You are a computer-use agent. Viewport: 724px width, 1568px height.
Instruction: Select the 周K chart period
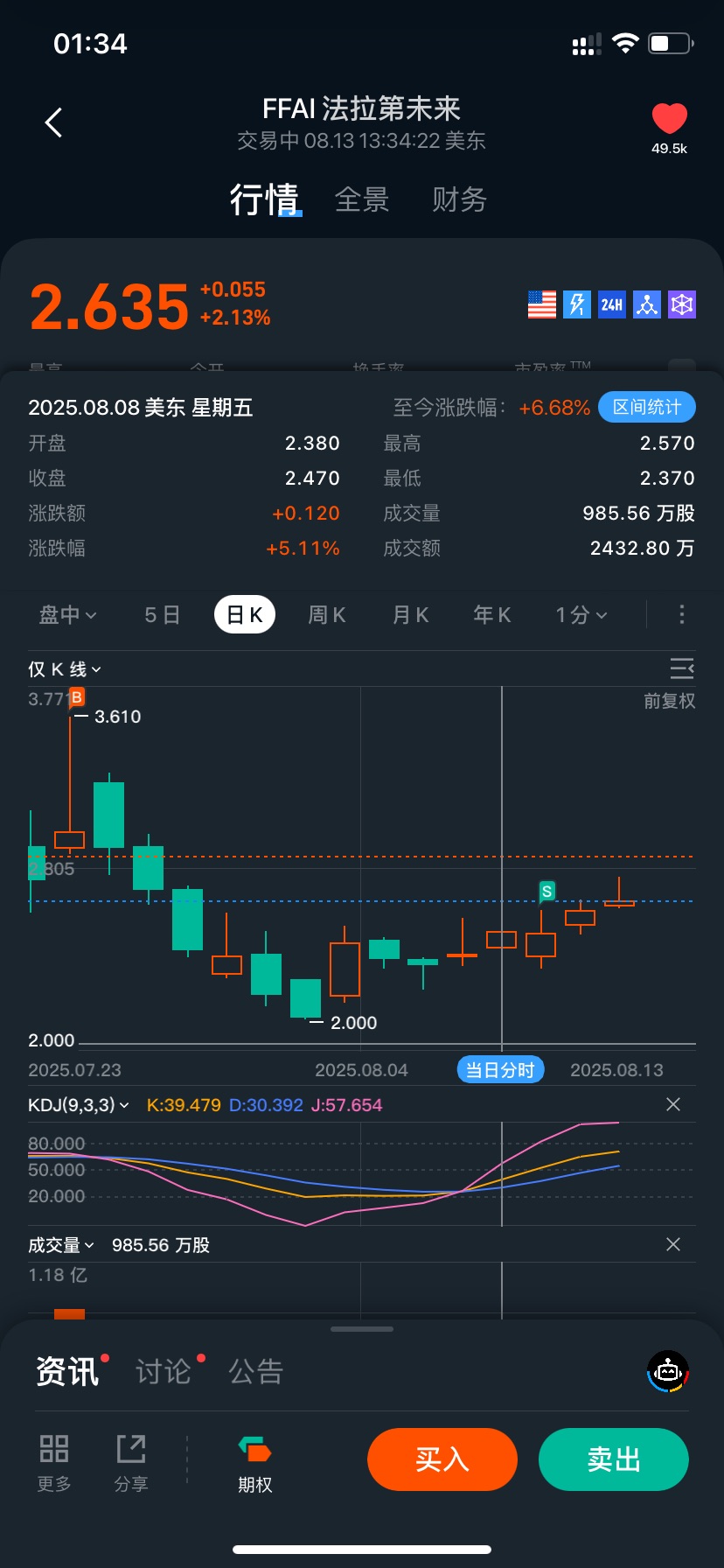click(327, 615)
